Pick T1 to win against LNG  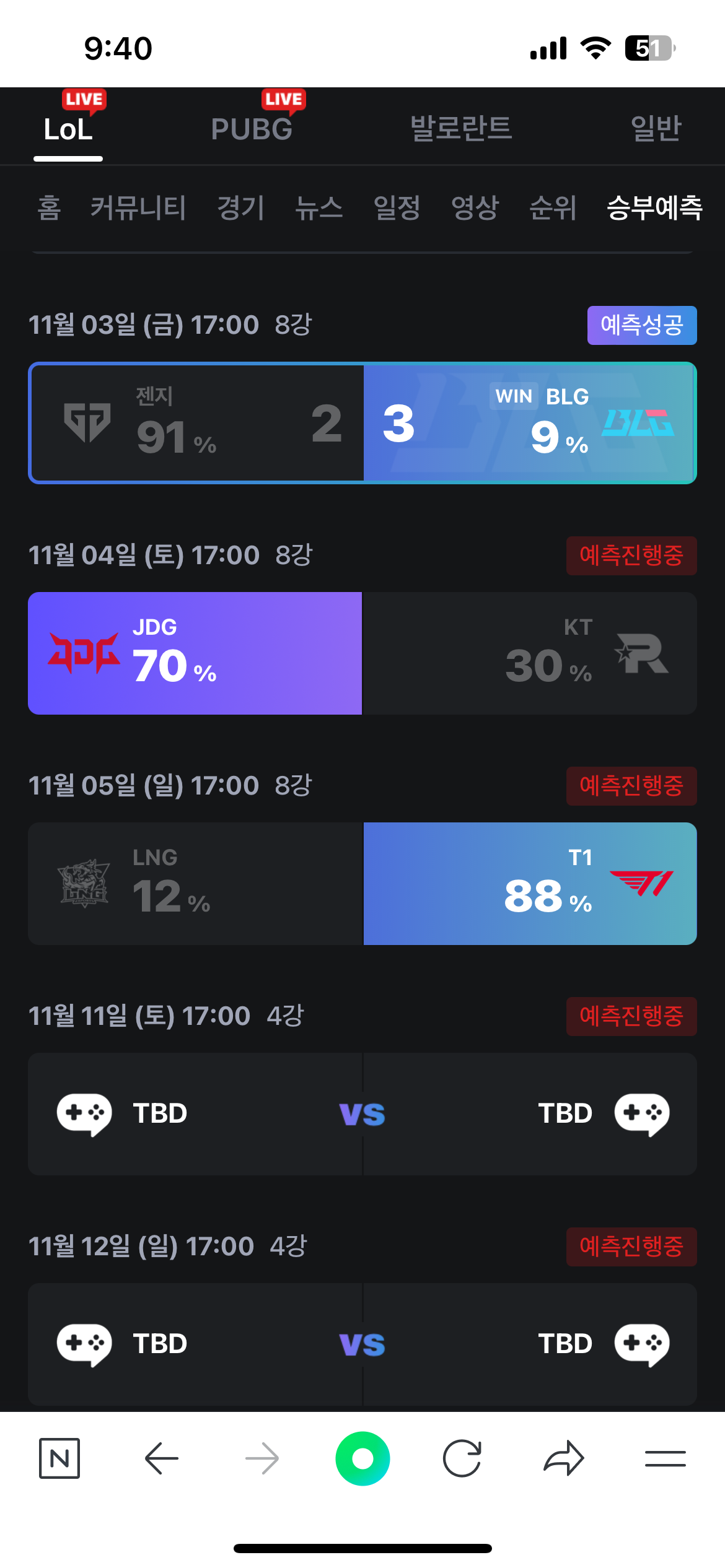point(530,884)
